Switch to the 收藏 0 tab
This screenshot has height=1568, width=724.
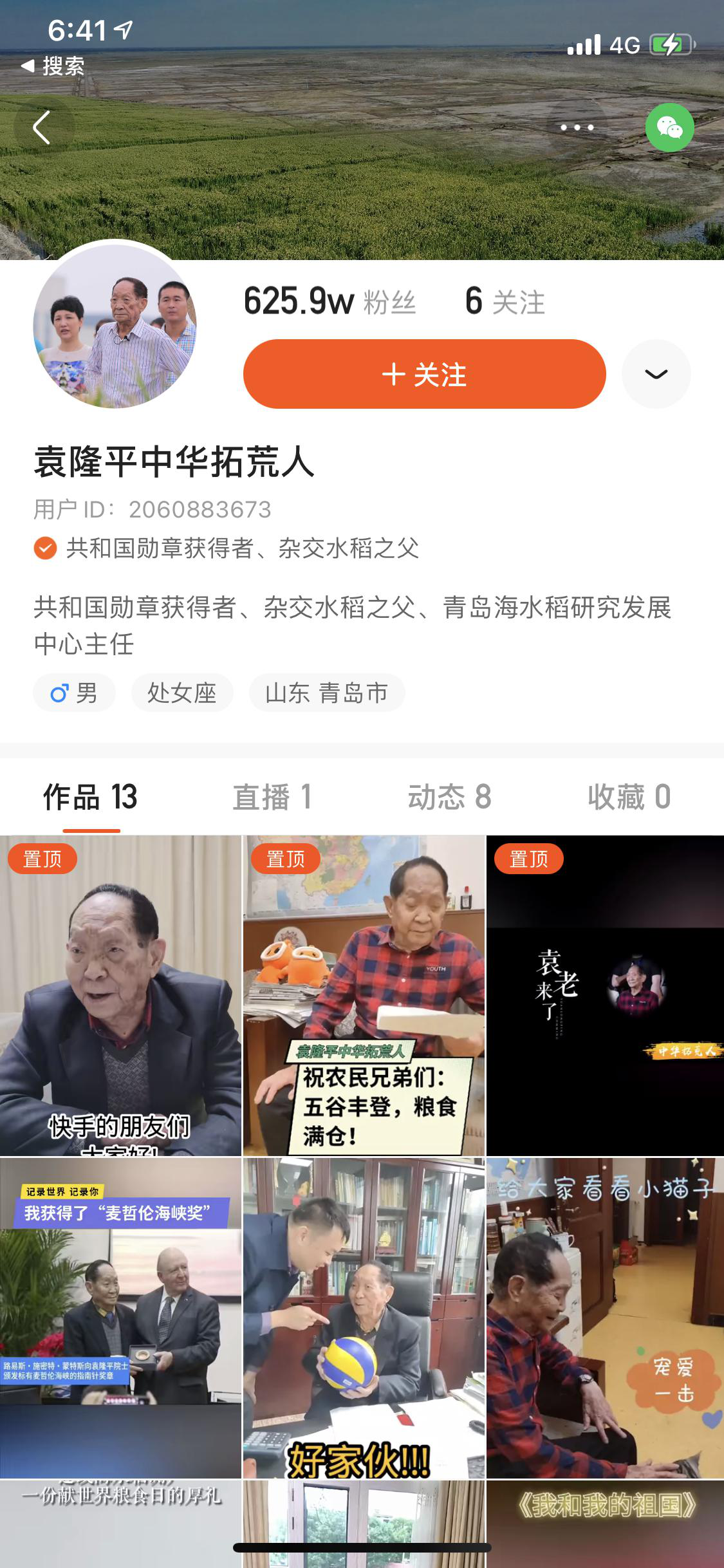click(x=629, y=797)
